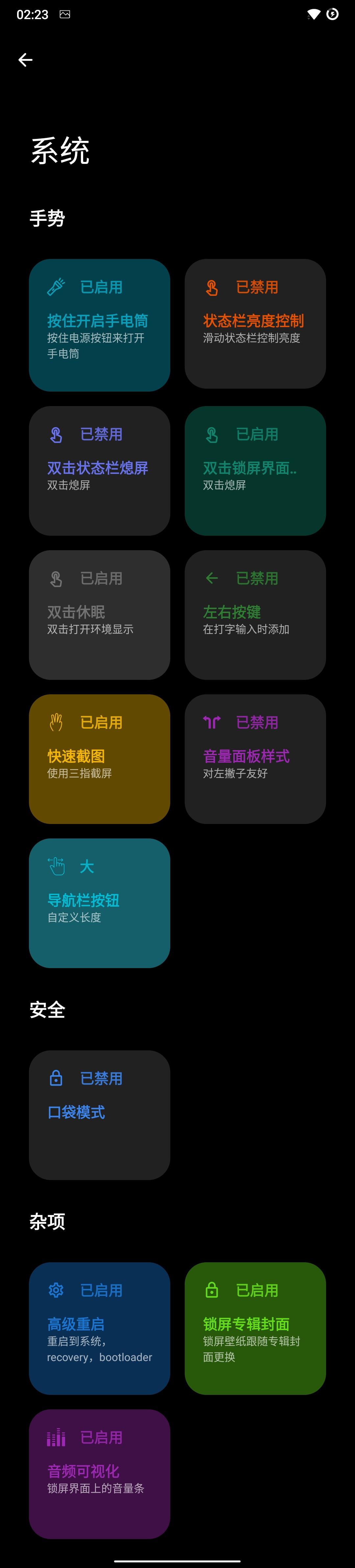This screenshot has width=355, height=1568.
Task: Enable 口袋模式 in the 安全 section
Action: click(x=99, y=1115)
